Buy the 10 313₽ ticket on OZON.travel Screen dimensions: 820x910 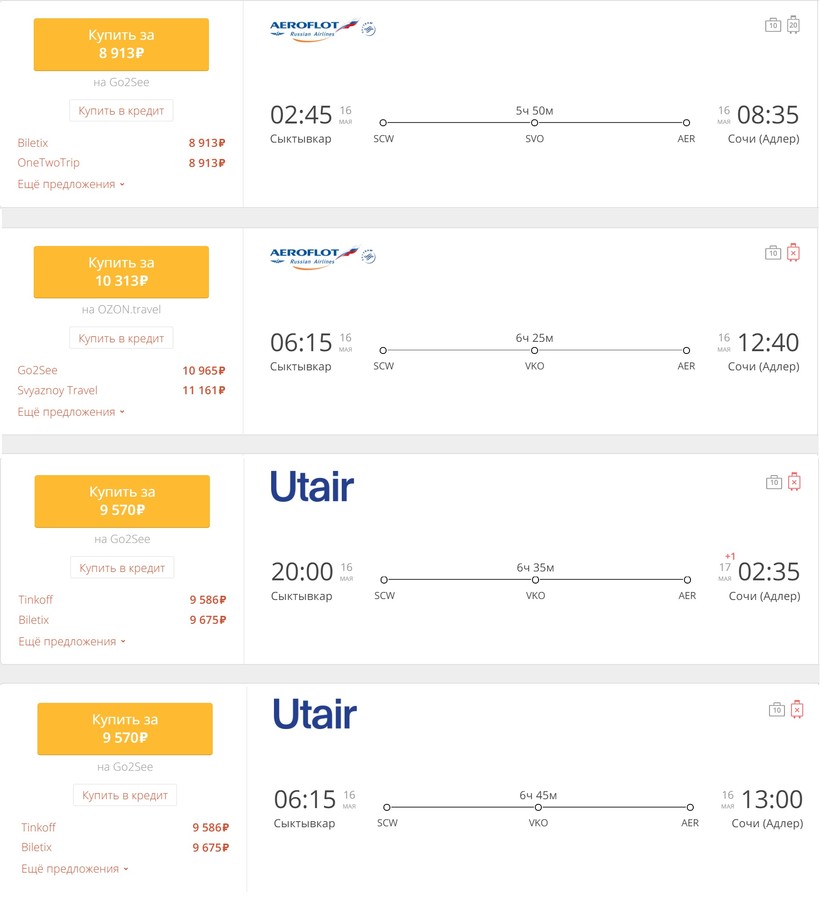coord(121,272)
